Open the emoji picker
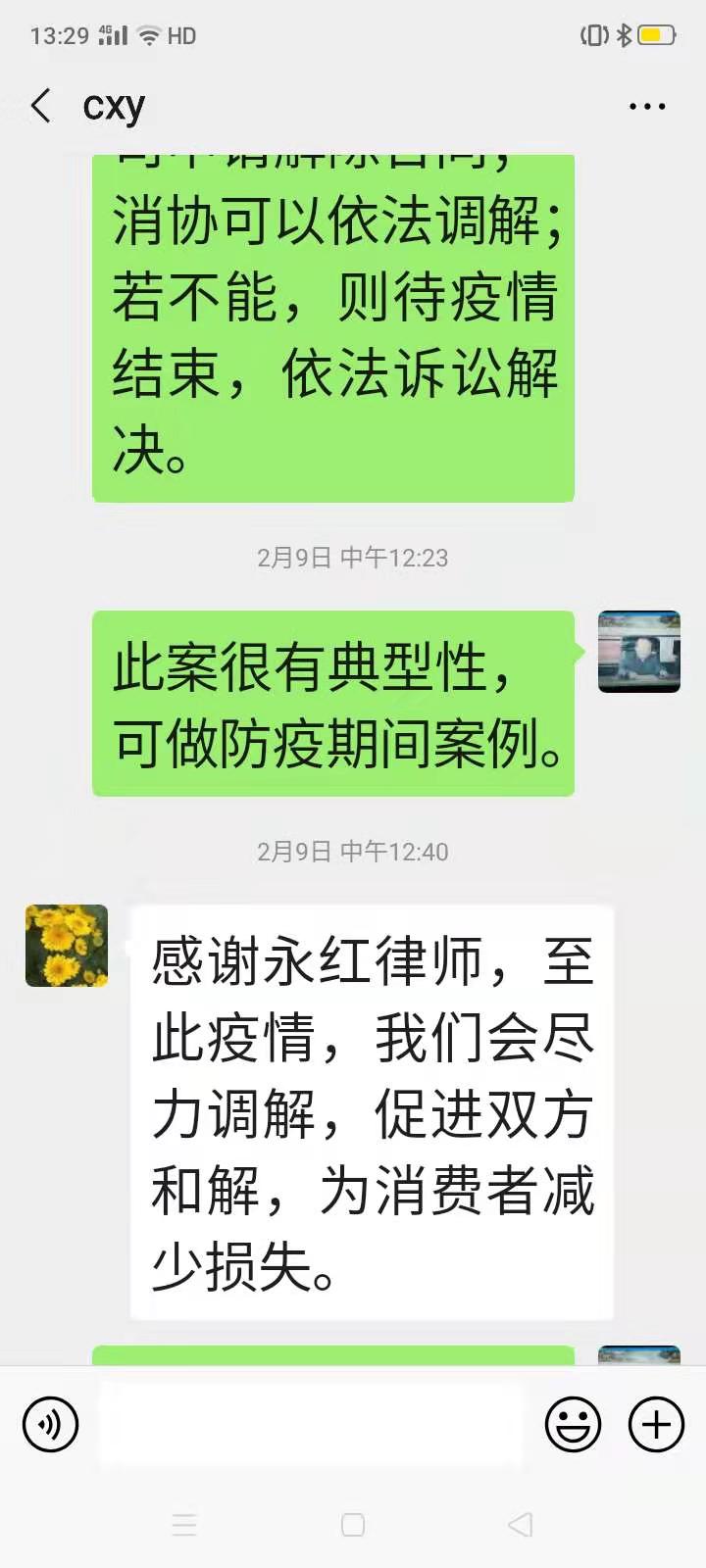This screenshot has width=706, height=1568. [574, 1424]
